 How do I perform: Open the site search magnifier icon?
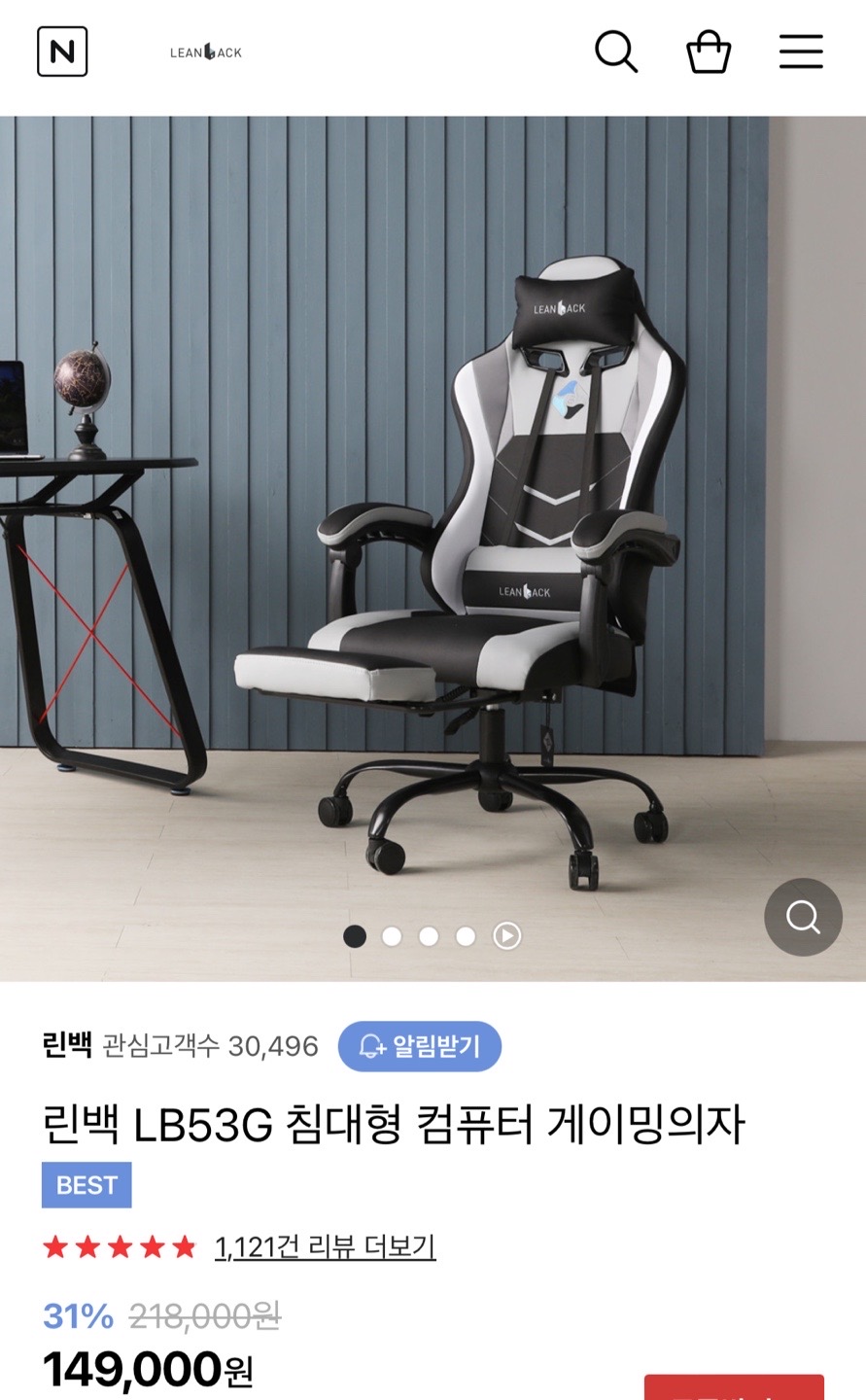pos(616,52)
